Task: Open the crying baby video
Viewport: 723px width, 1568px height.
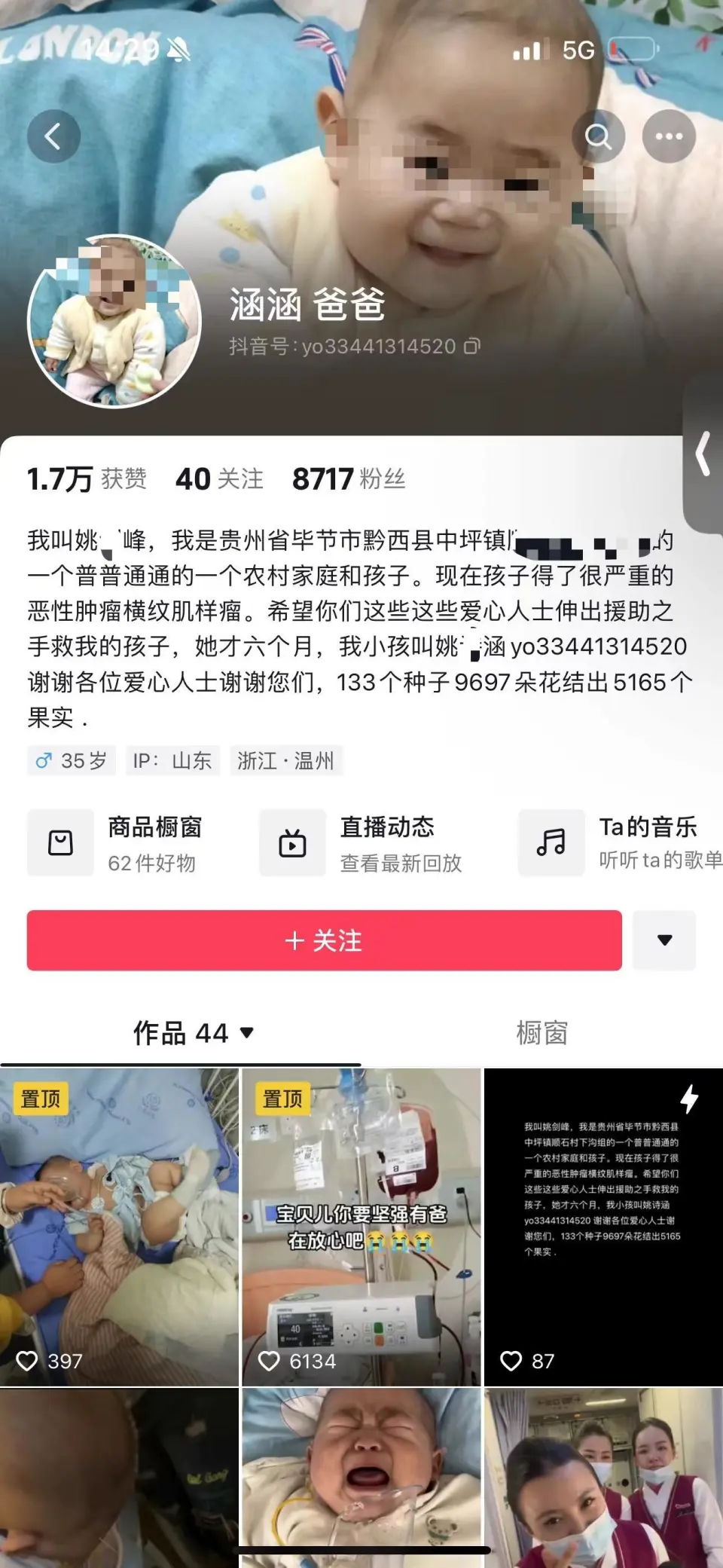Action: (x=361, y=1469)
